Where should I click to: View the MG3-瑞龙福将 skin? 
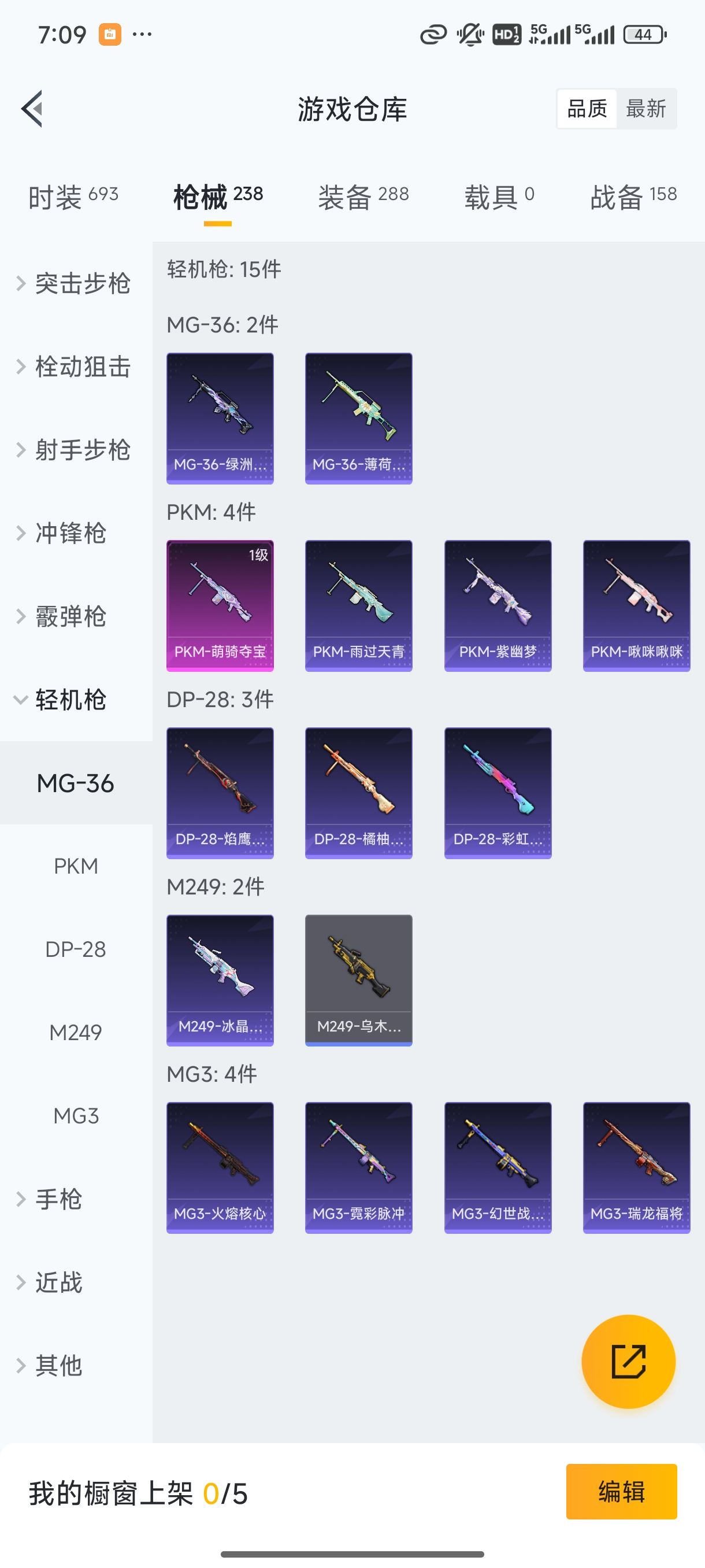[636, 1167]
